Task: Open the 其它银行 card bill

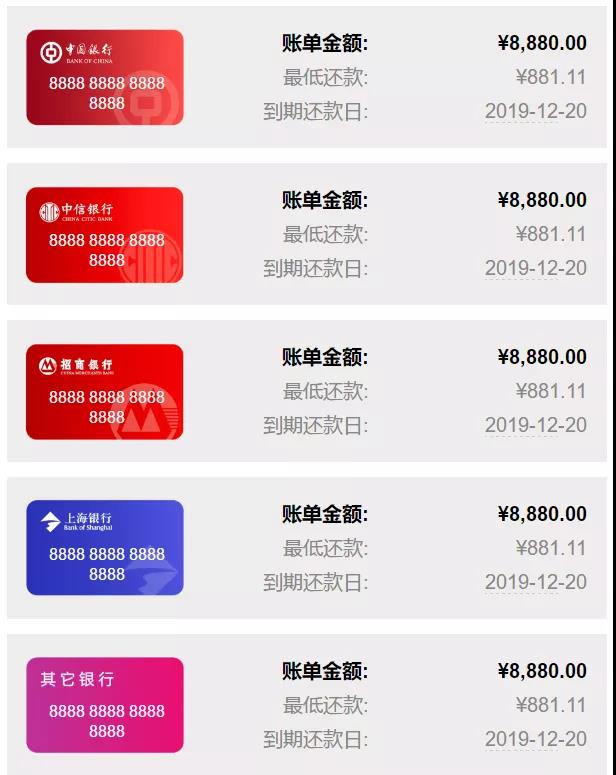Action: pos(105,705)
